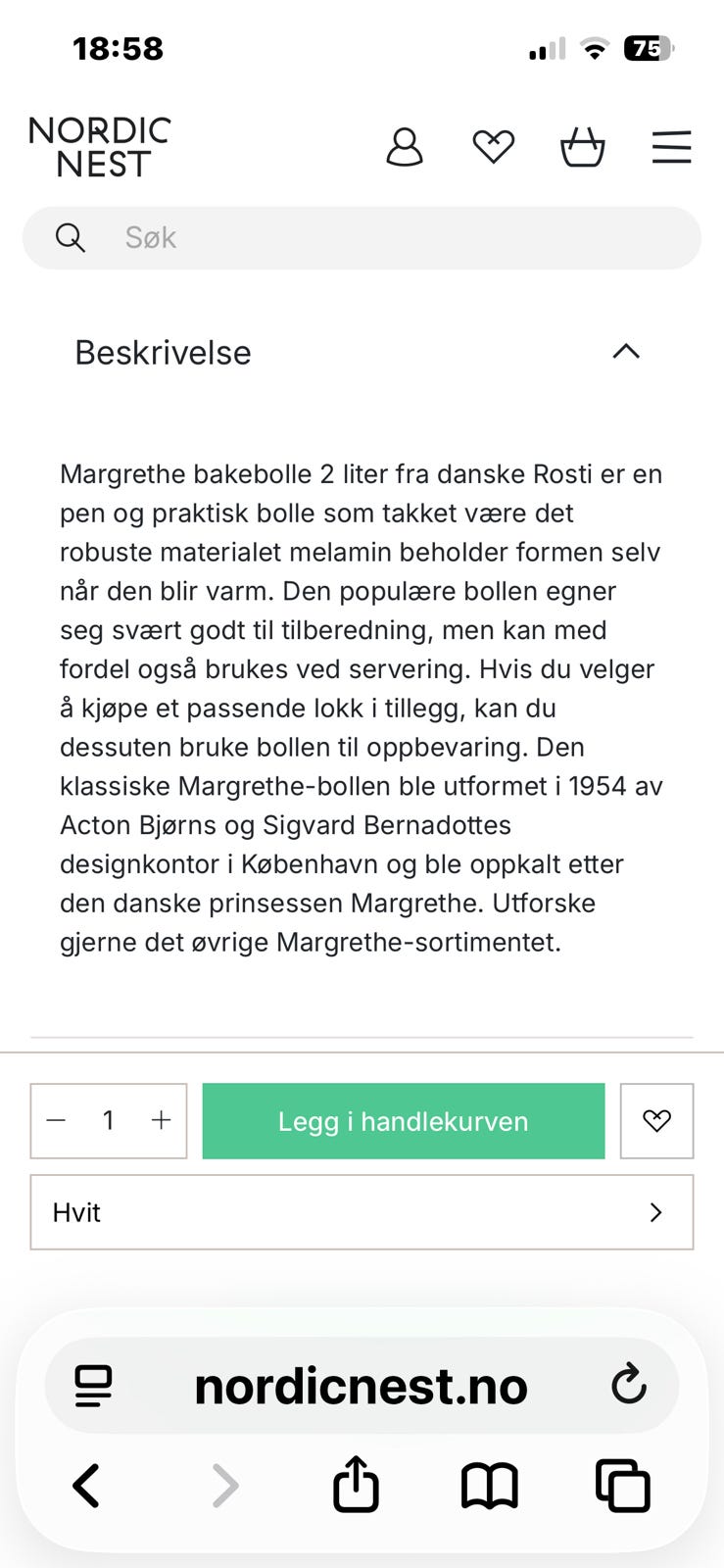Tap the reader view icon in address bar
The height and width of the screenshot is (1568, 724).
pyautogui.click(x=93, y=1385)
